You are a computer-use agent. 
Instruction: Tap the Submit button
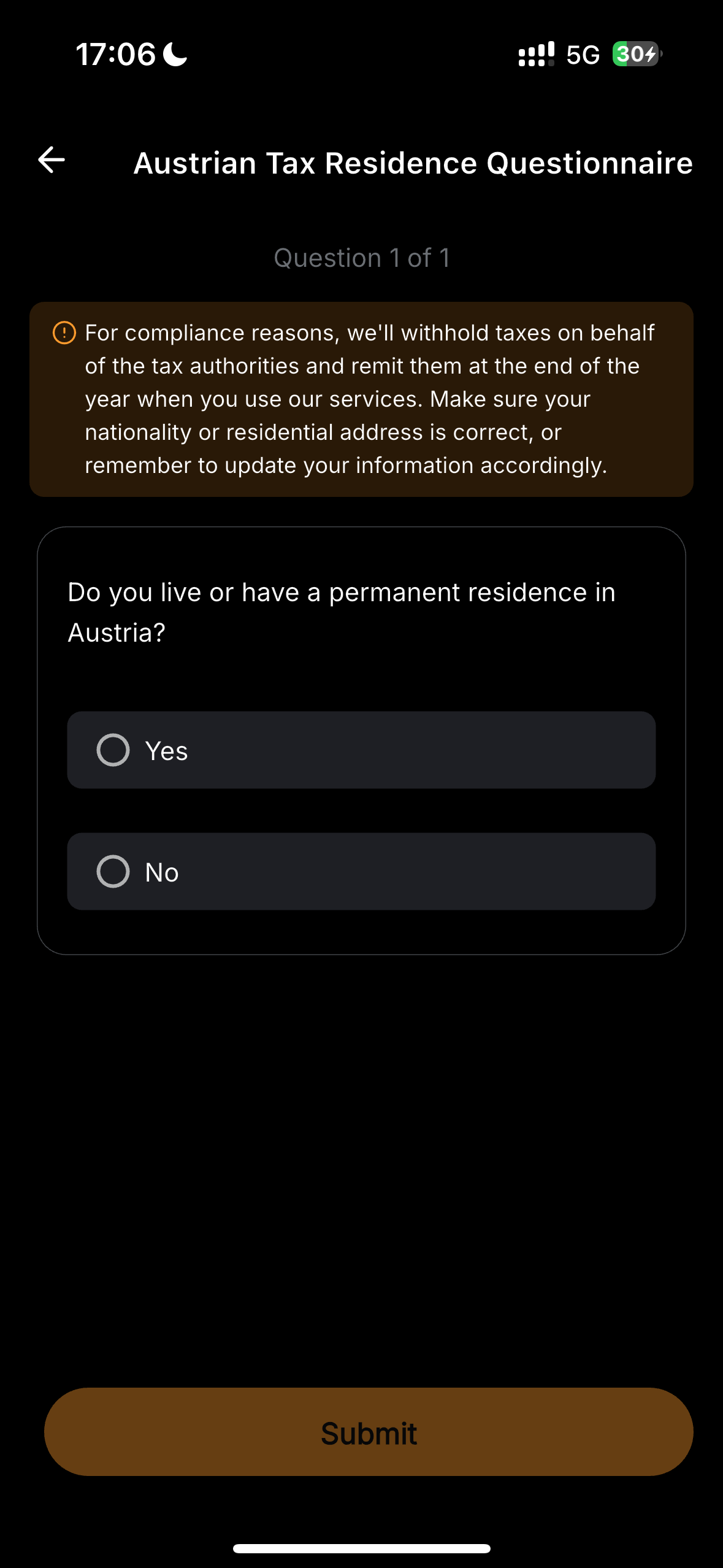coord(369,1432)
